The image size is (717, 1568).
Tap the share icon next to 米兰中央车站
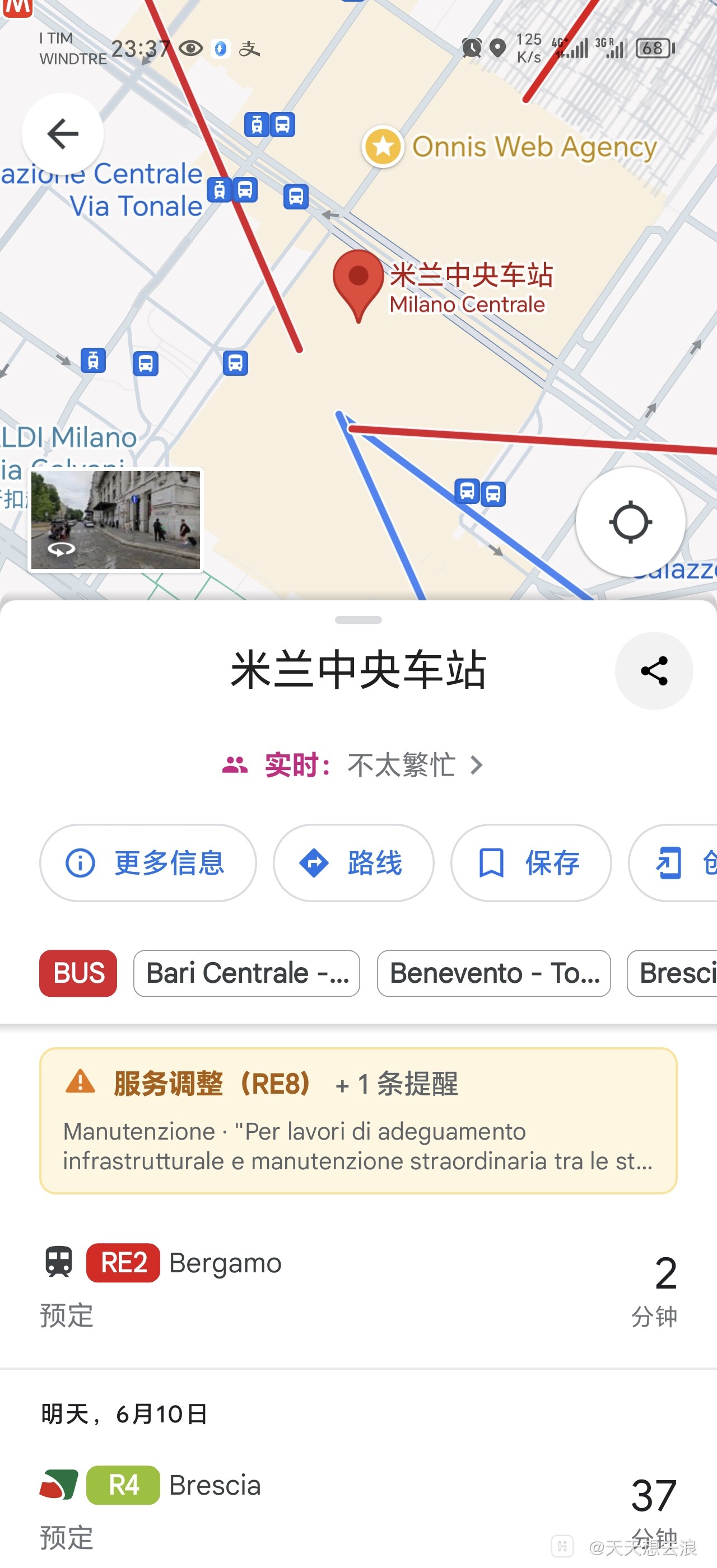(654, 670)
